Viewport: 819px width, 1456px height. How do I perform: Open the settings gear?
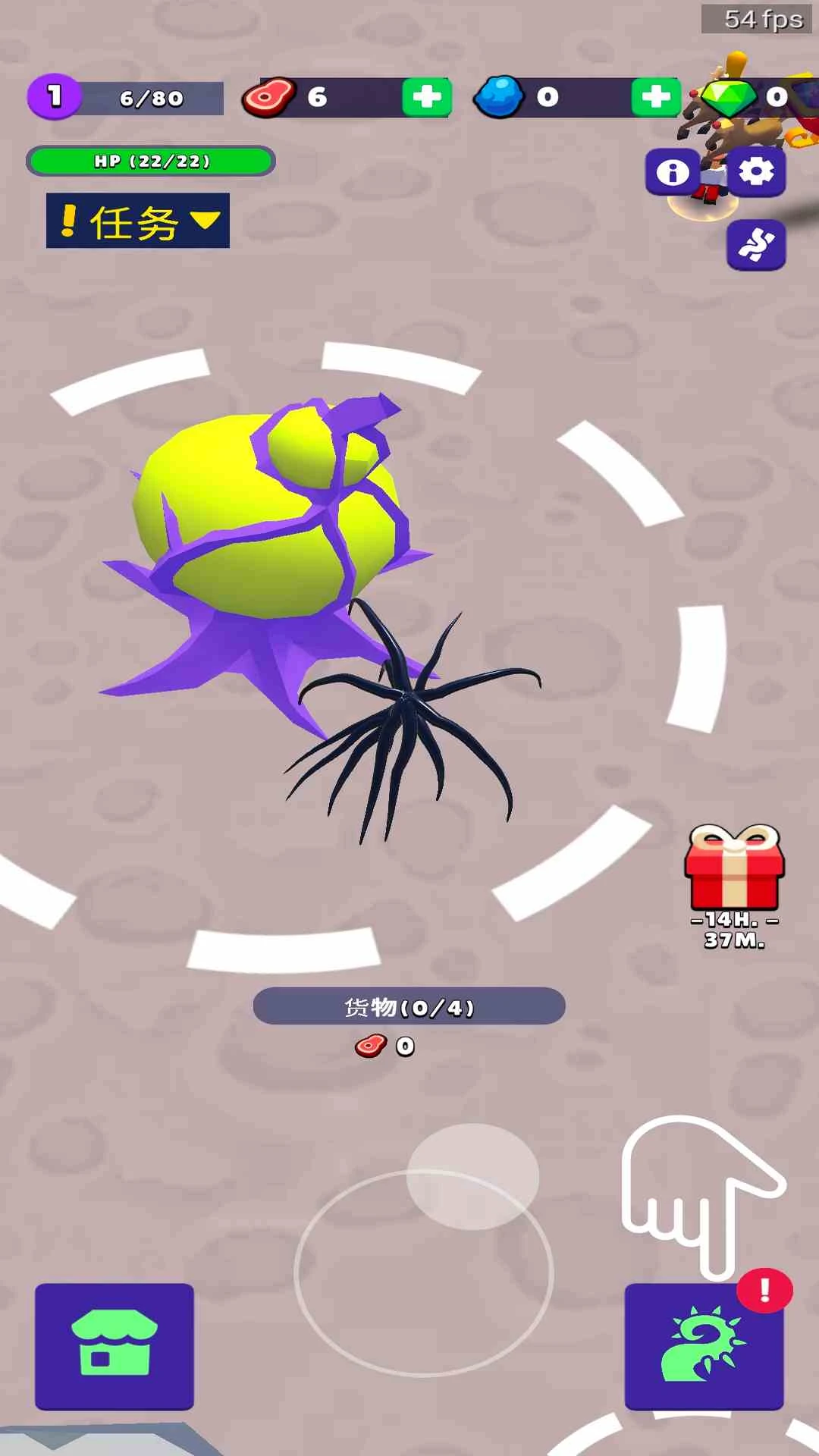coord(756,172)
